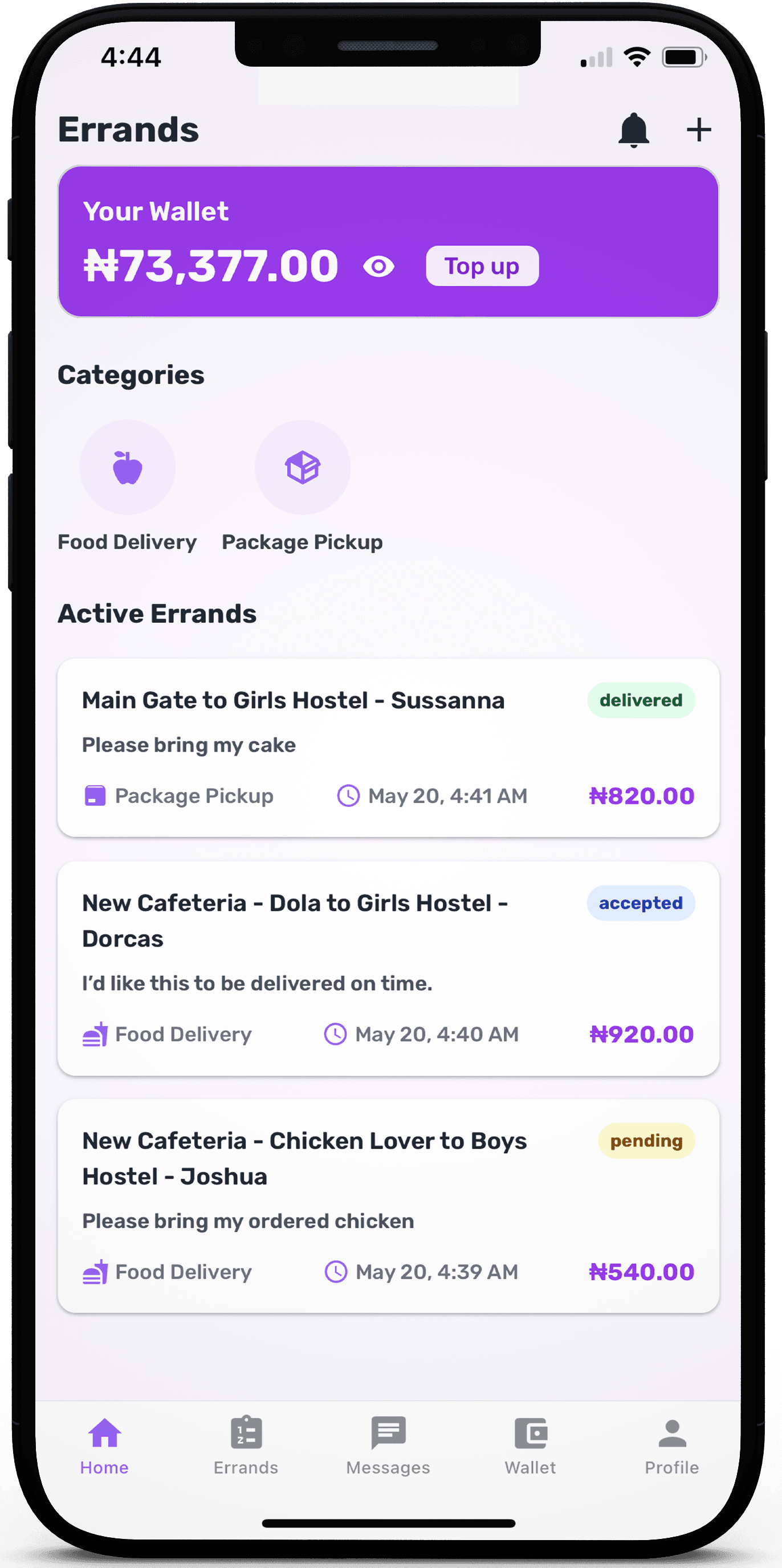Tap the accepted badge on Dorcas's errand
Viewport: 782px width, 1568px height.
640,903
